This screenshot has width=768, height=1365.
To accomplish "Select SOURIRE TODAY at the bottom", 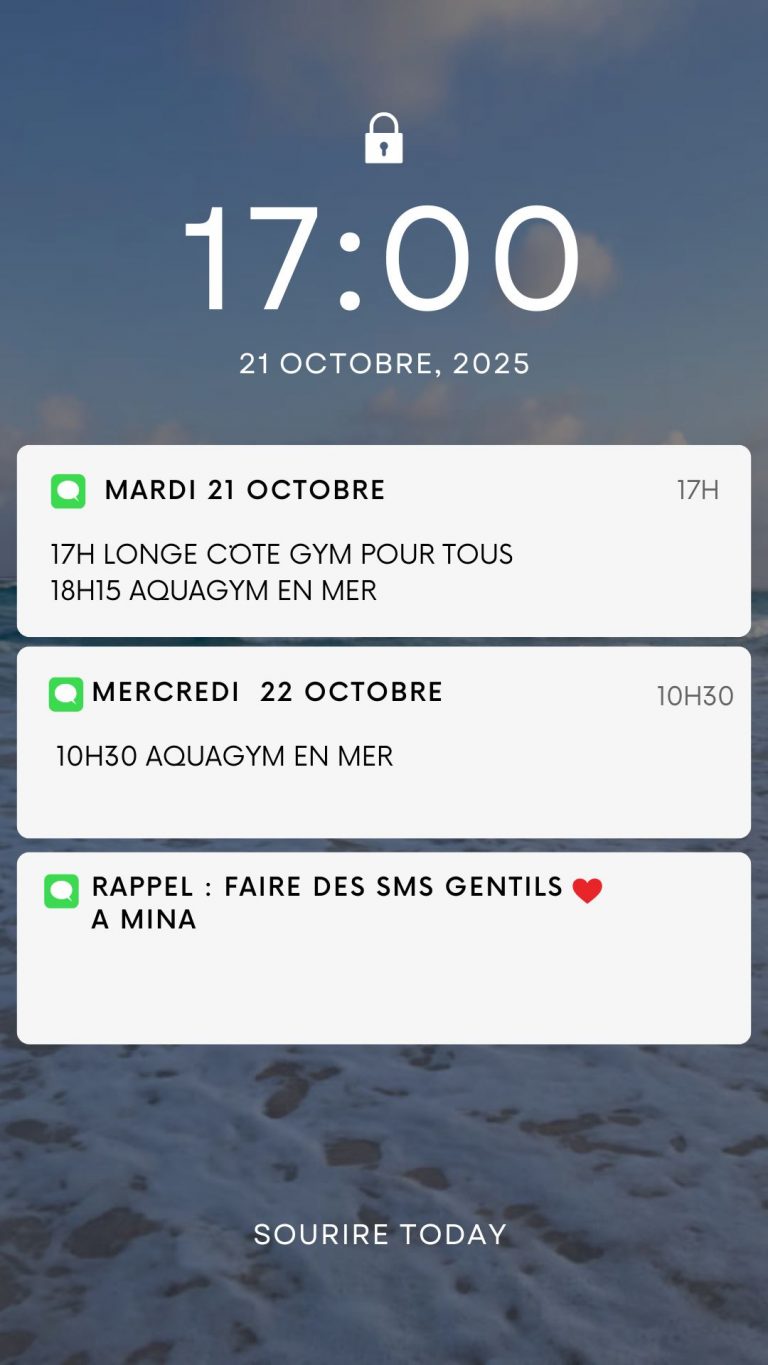I will (380, 1234).
